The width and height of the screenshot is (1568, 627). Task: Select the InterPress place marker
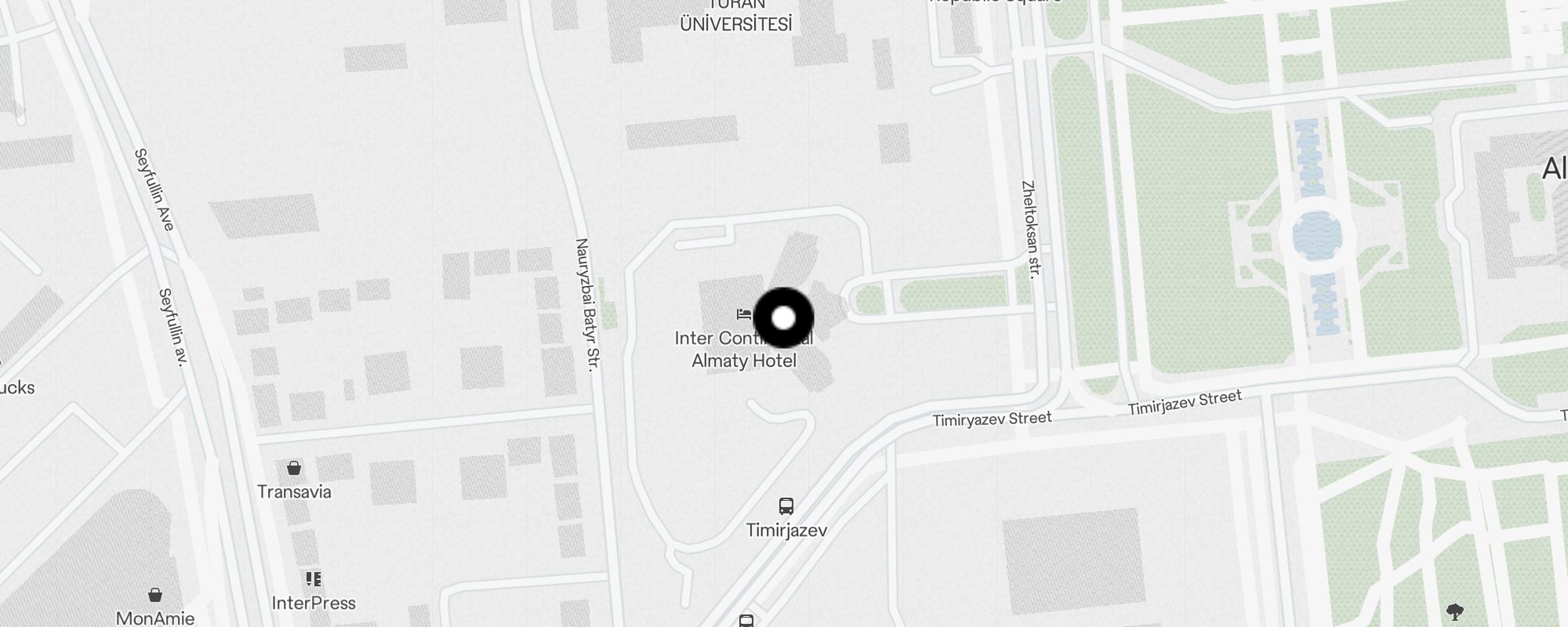[x=314, y=579]
